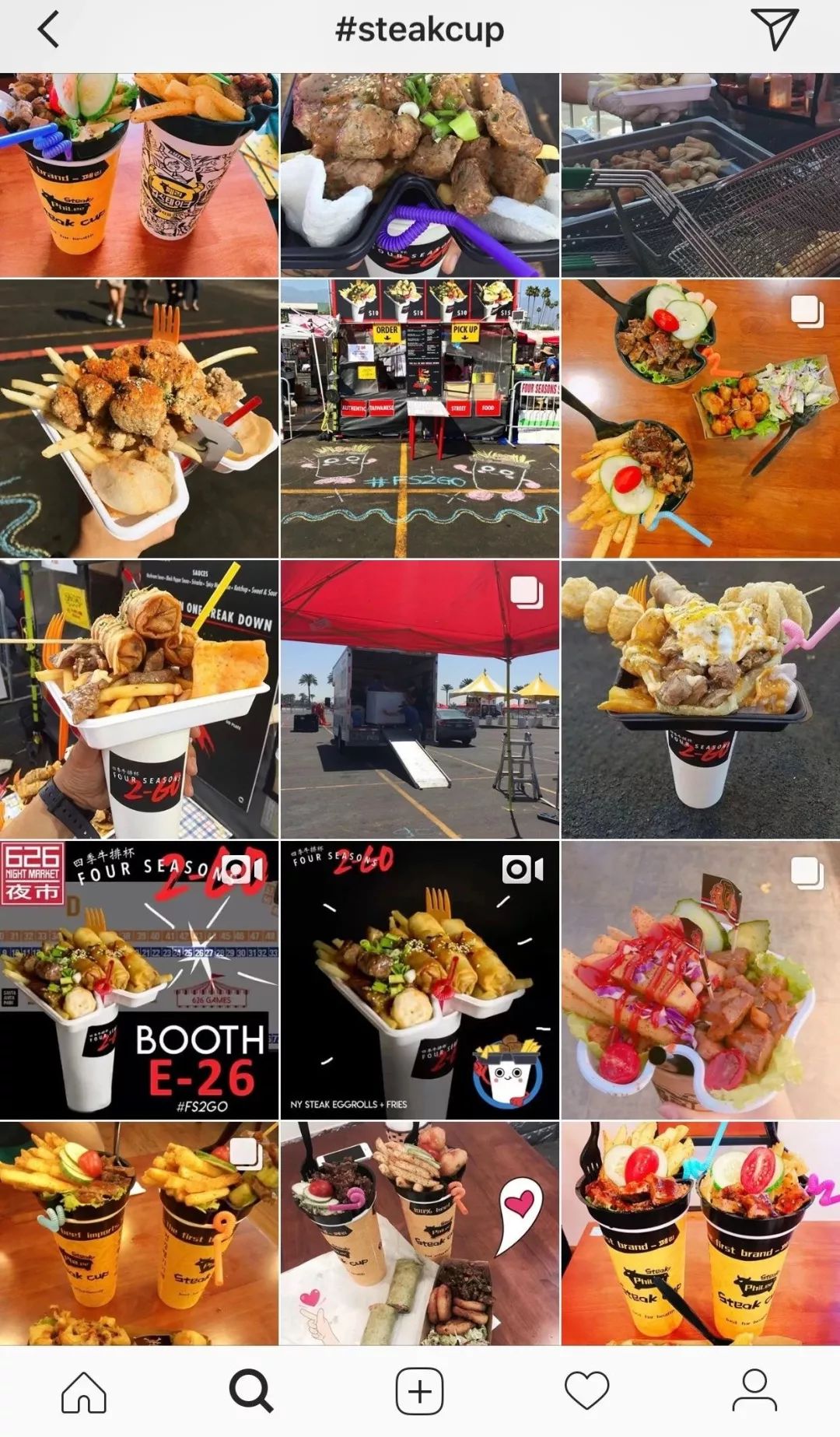This screenshot has width=840, height=1437.
Task: Switch to the Search tab
Action: coord(251,1391)
